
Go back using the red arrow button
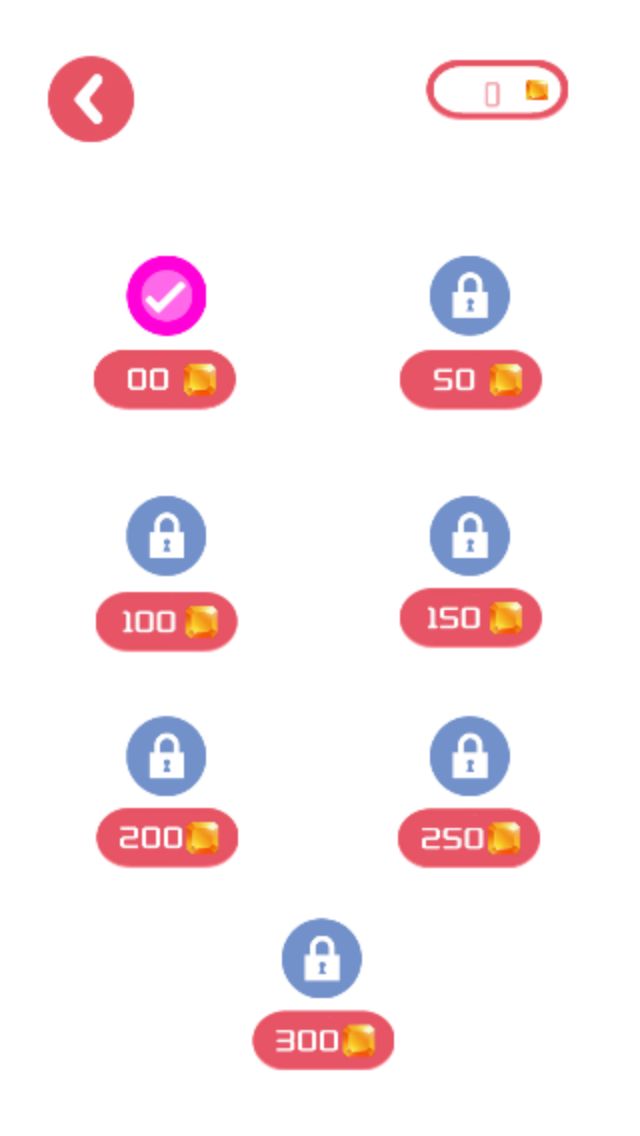(91, 99)
